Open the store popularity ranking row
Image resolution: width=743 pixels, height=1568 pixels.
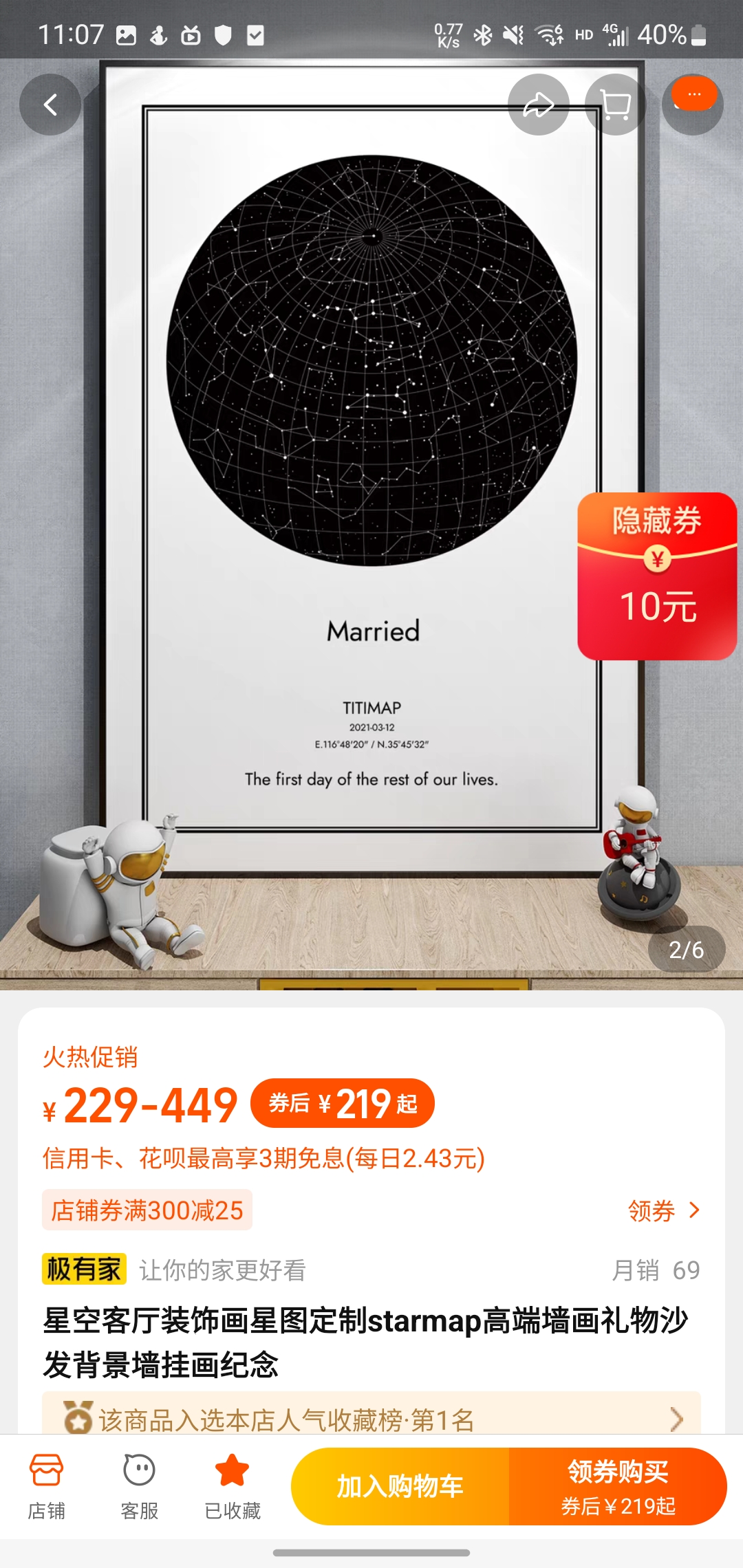pyautogui.click(x=371, y=1419)
